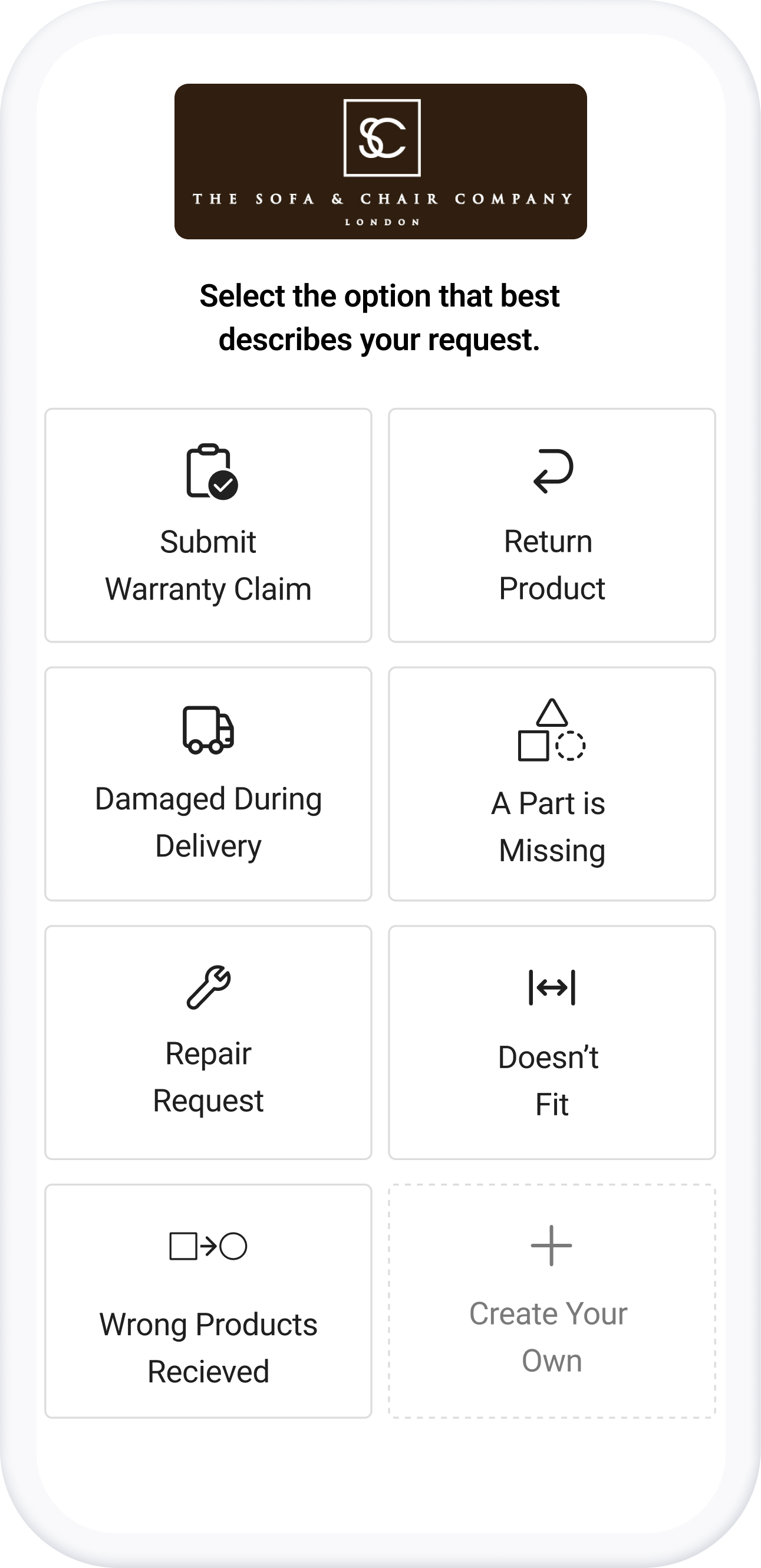Select Wrong Products Recieved
Image resolution: width=761 pixels, height=1568 pixels.
[208, 1302]
